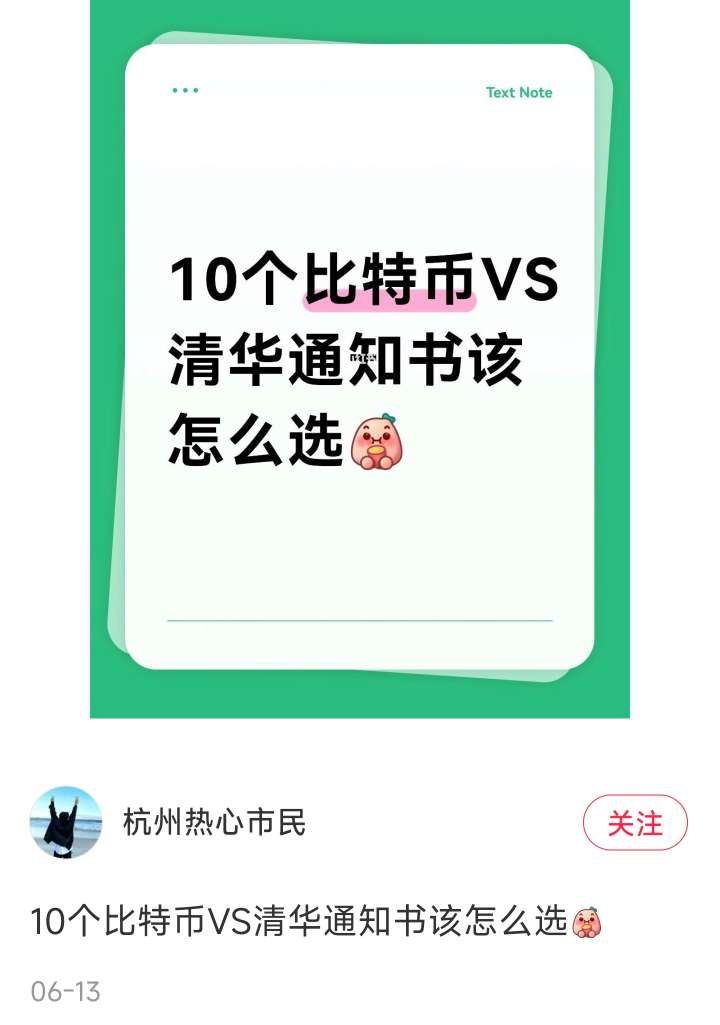Follow 杭州热心市民 with the 关注 button

pos(635,823)
